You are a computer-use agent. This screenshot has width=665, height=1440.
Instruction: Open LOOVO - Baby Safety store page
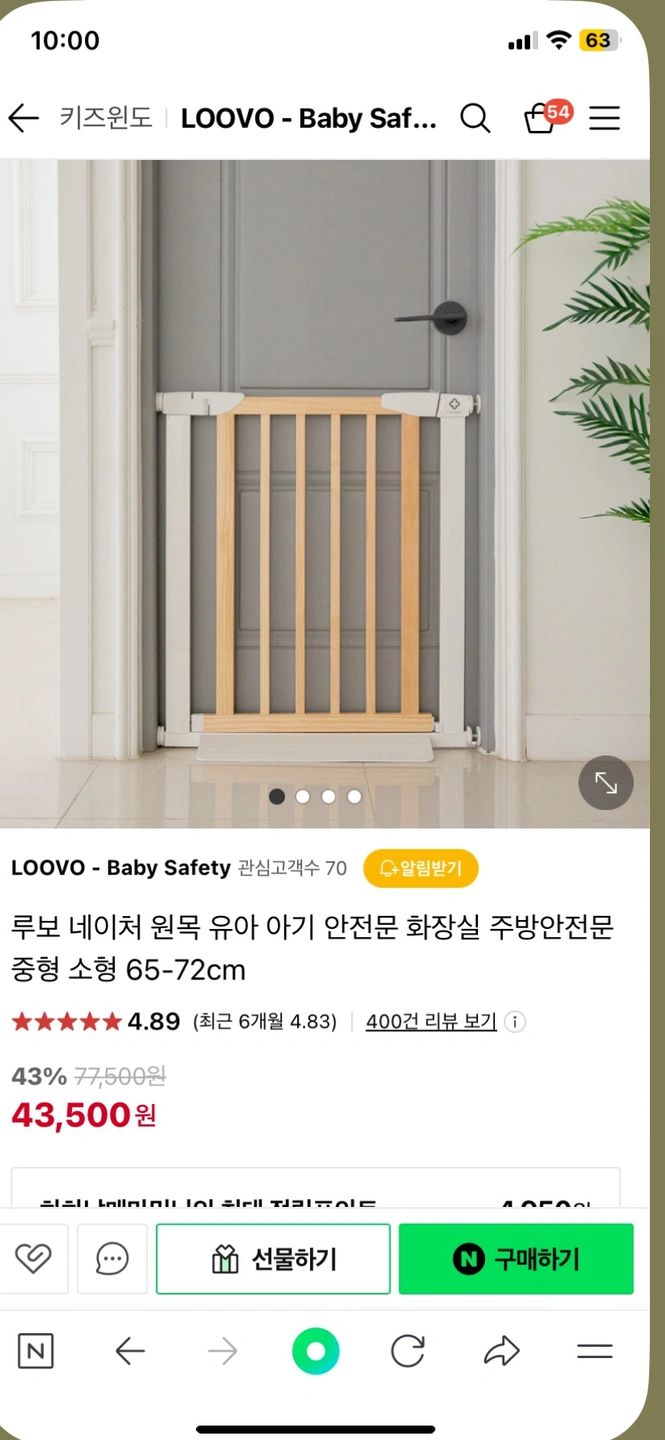click(120, 868)
